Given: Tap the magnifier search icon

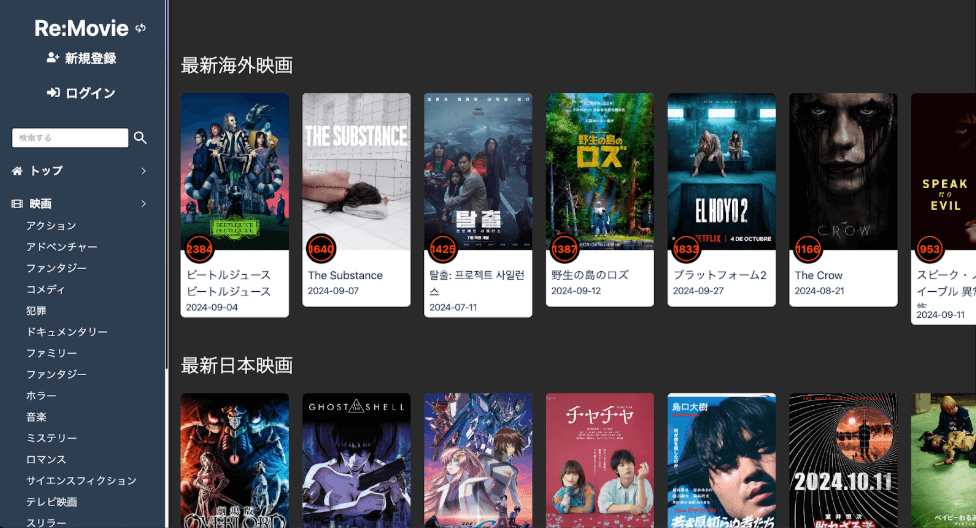Looking at the screenshot, I should 140,137.
